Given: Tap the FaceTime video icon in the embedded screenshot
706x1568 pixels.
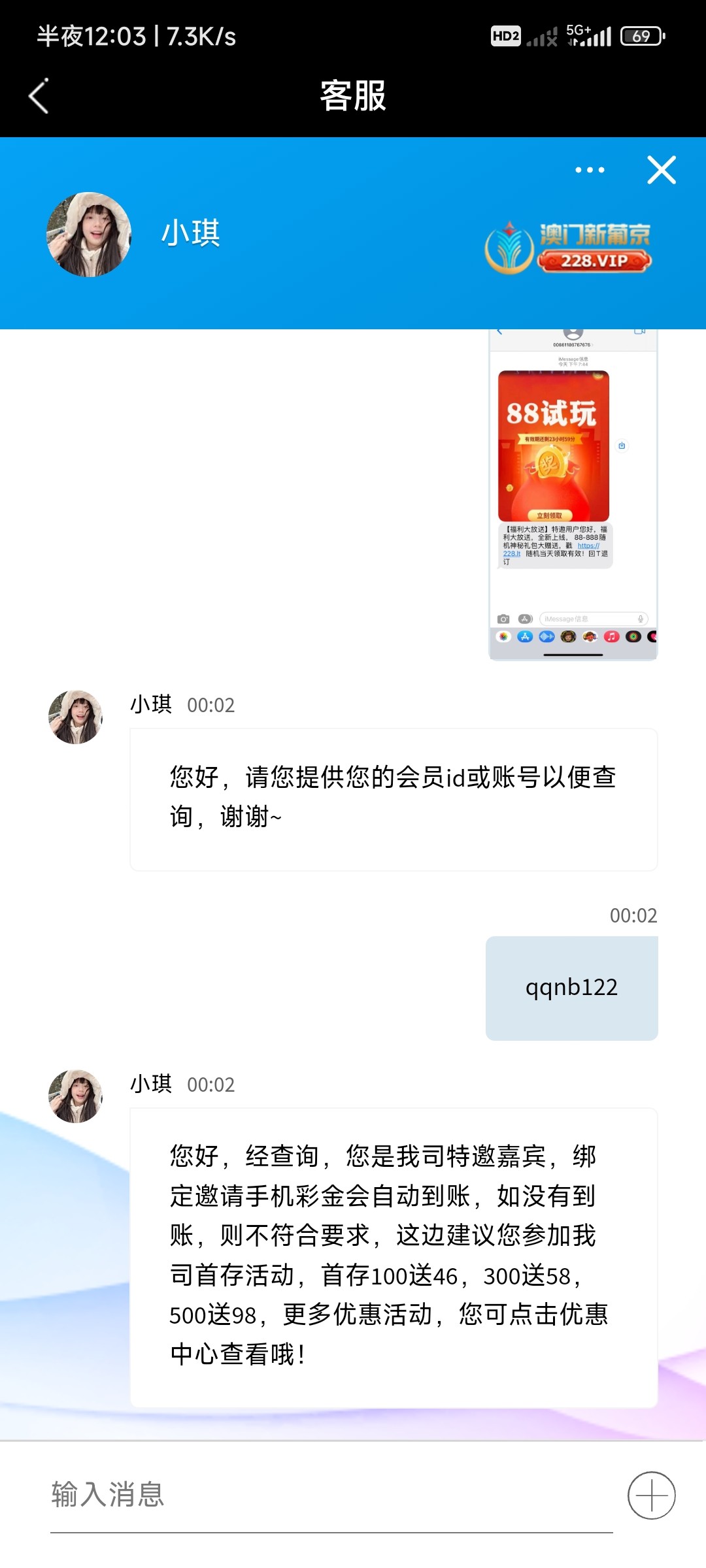Looking at the screenshot, I should [x=639, y=331].
